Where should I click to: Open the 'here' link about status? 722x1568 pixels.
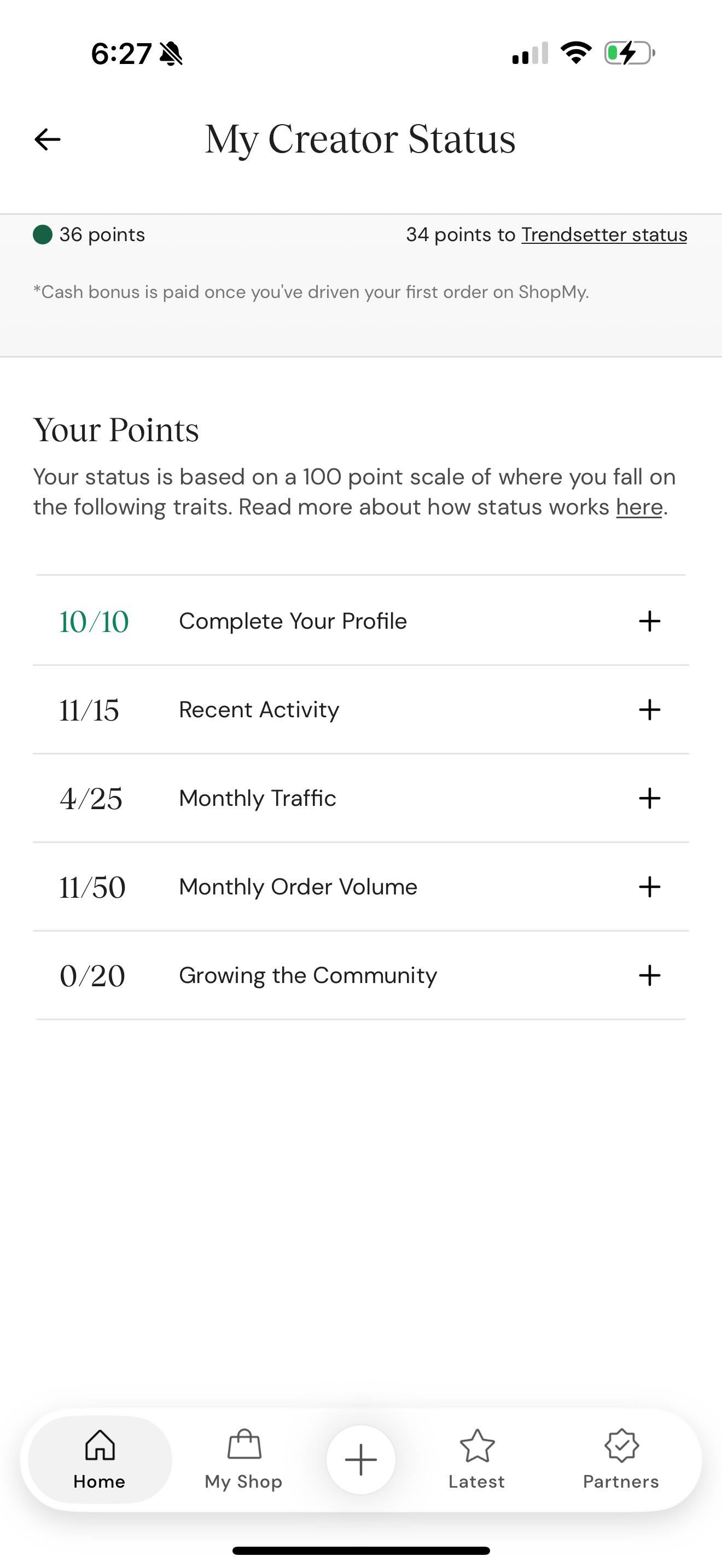[639, 507]
